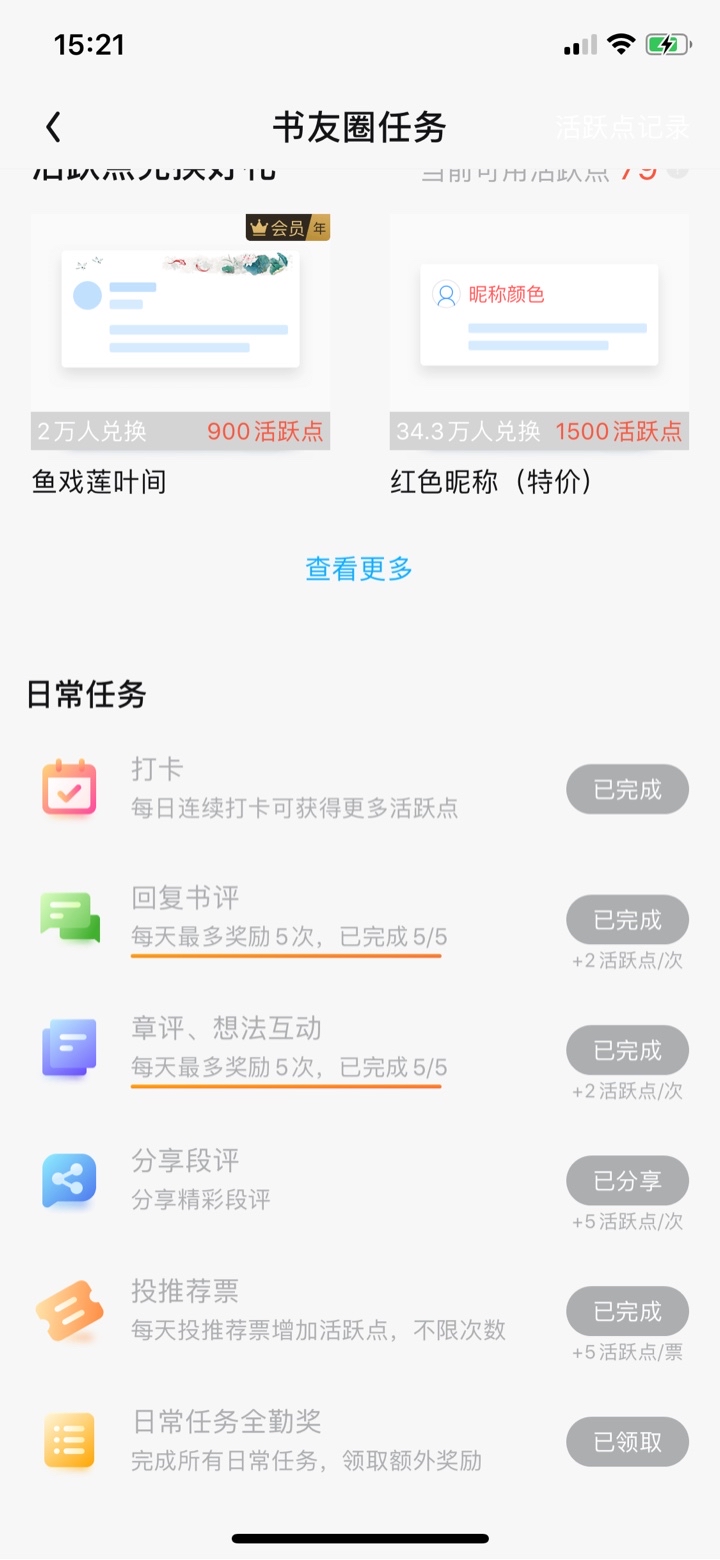The height and width of the screenshot is (1560, 720).
Task: Go back using the top-left arrow
Action: 54,127
